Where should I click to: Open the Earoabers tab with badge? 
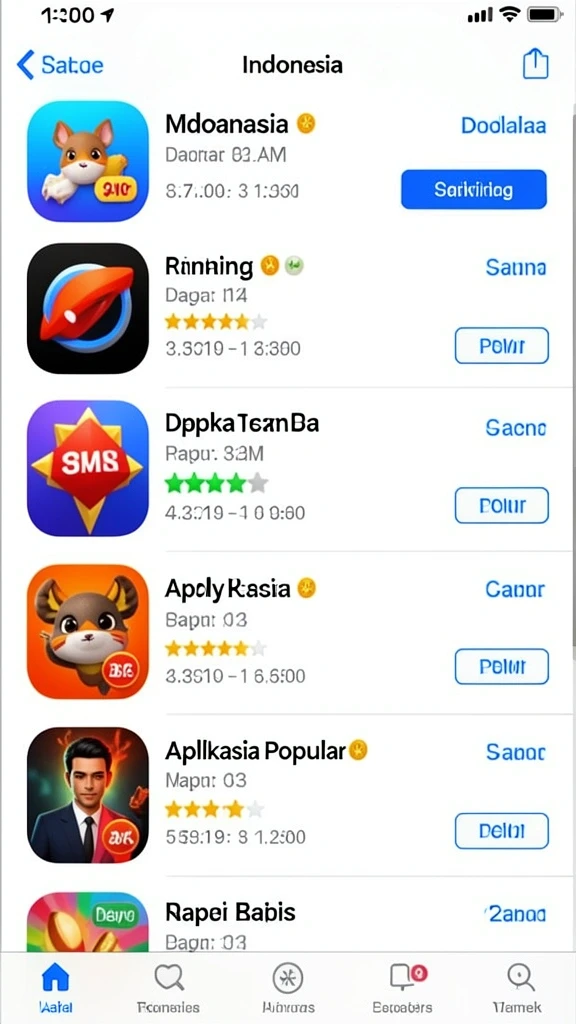point(402,987)
